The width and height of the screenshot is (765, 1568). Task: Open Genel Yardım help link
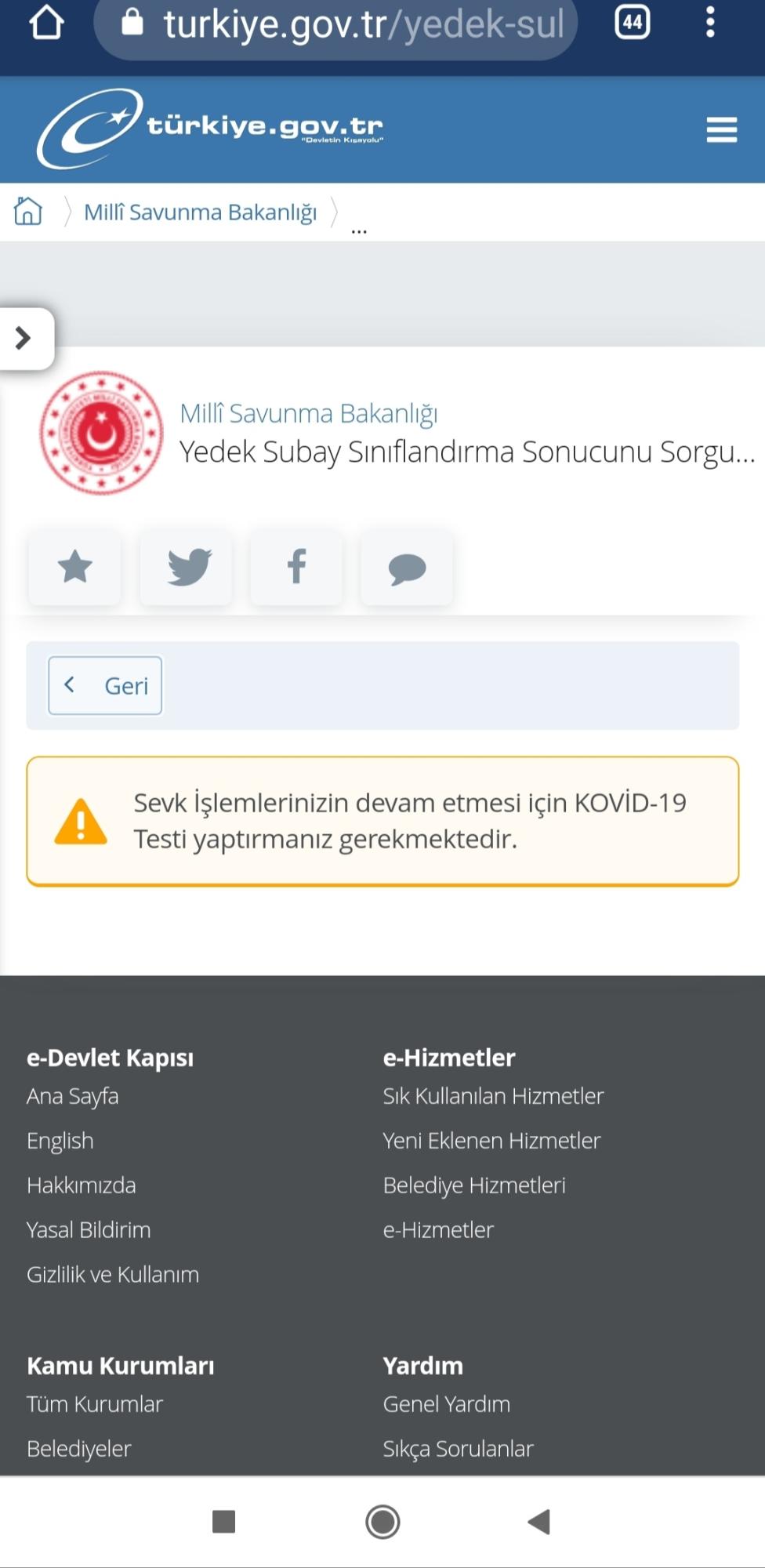point(446,1404)
